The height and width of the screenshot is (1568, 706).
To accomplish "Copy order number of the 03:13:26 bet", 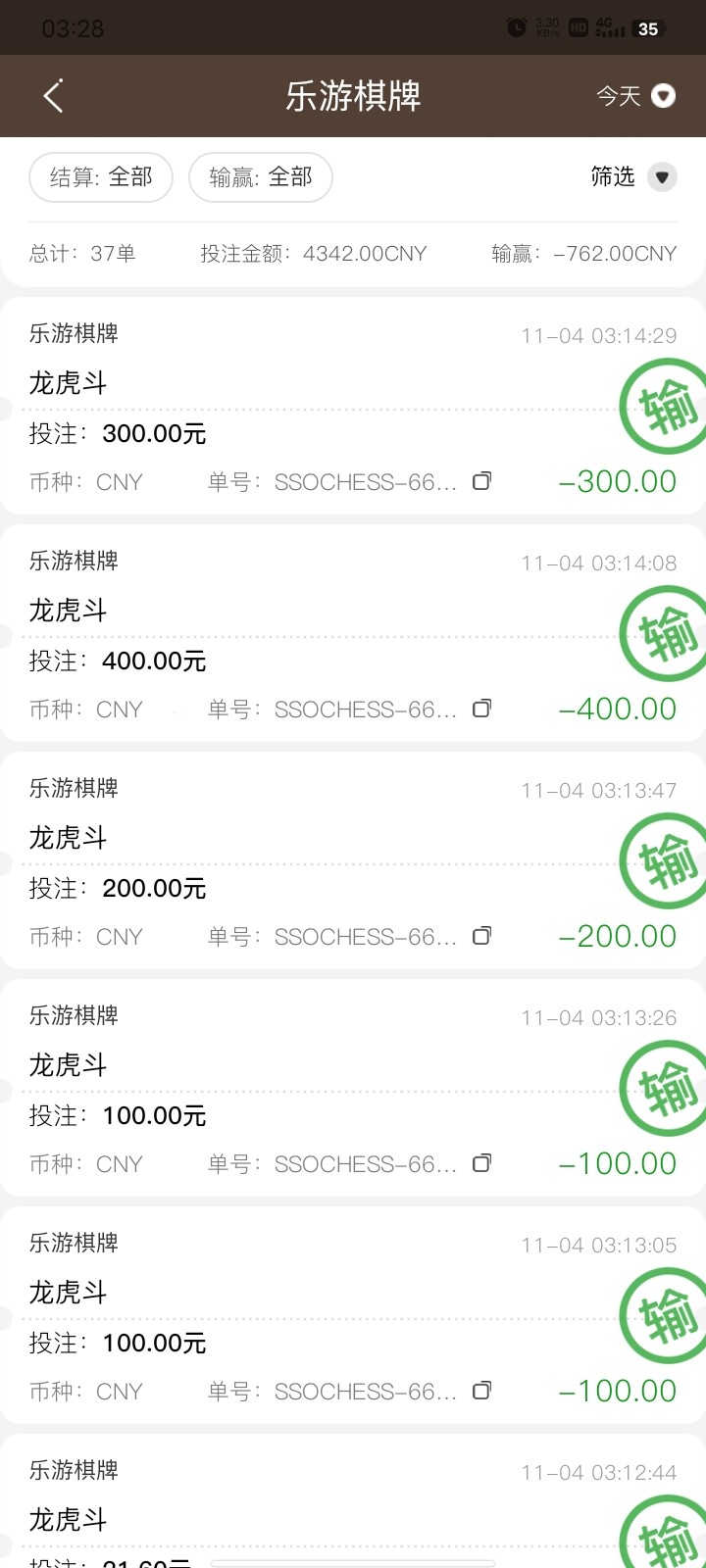I will tap(481, 1163).
